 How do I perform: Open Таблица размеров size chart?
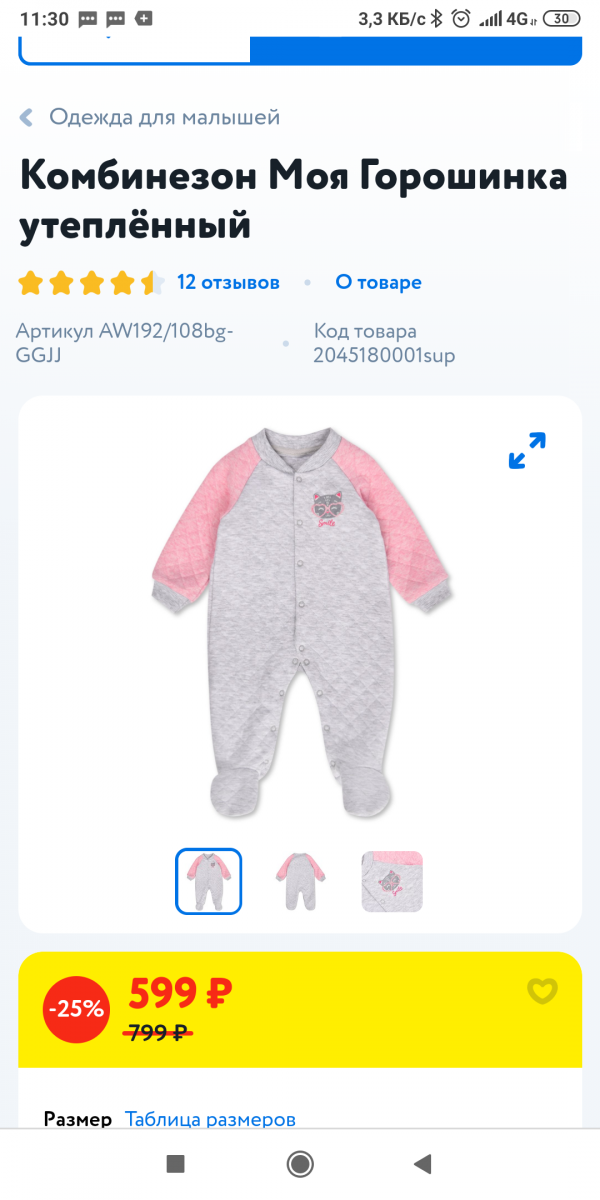(x=210, y=1119)
